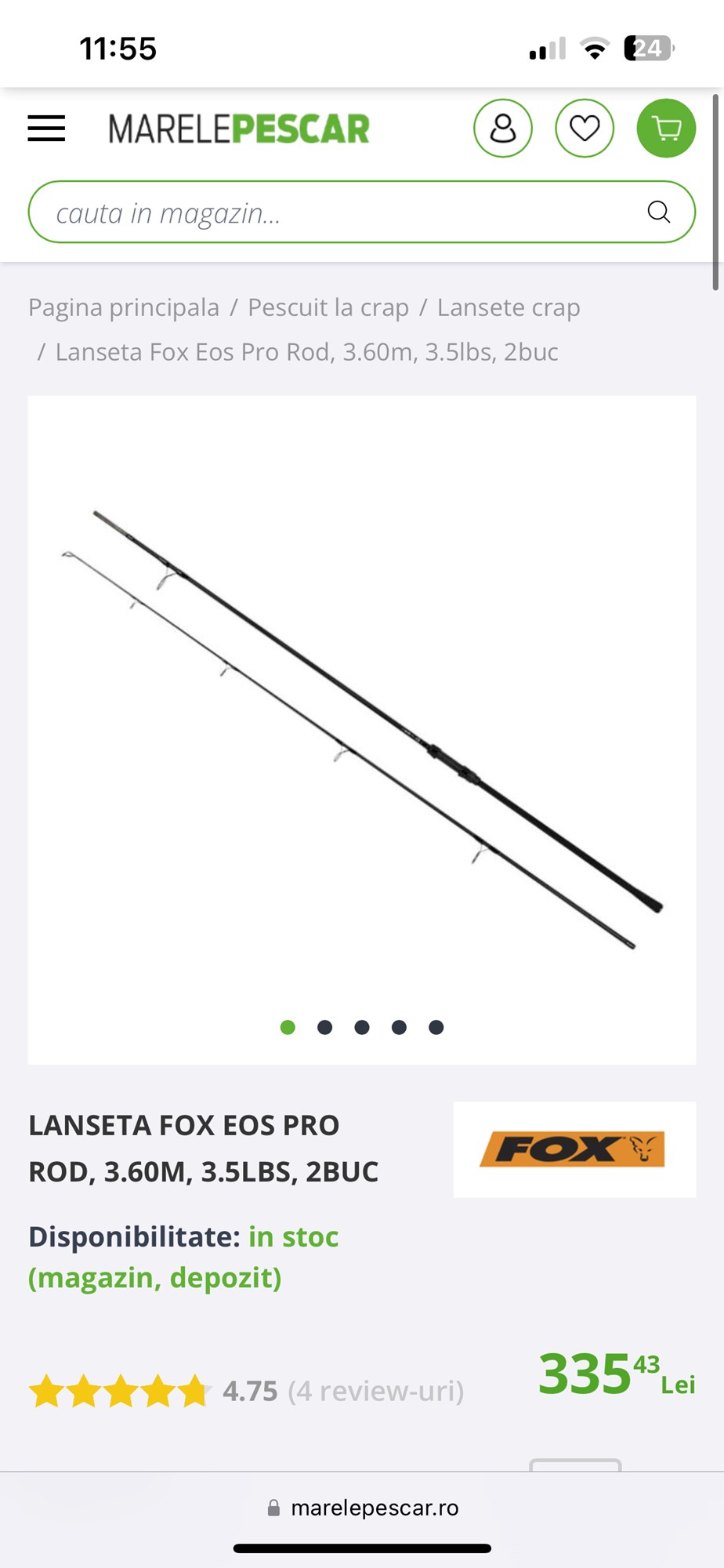Tap the magnifier search icon
The image size is (724, 1568).
pyautogui.click(x=659, y=212)
